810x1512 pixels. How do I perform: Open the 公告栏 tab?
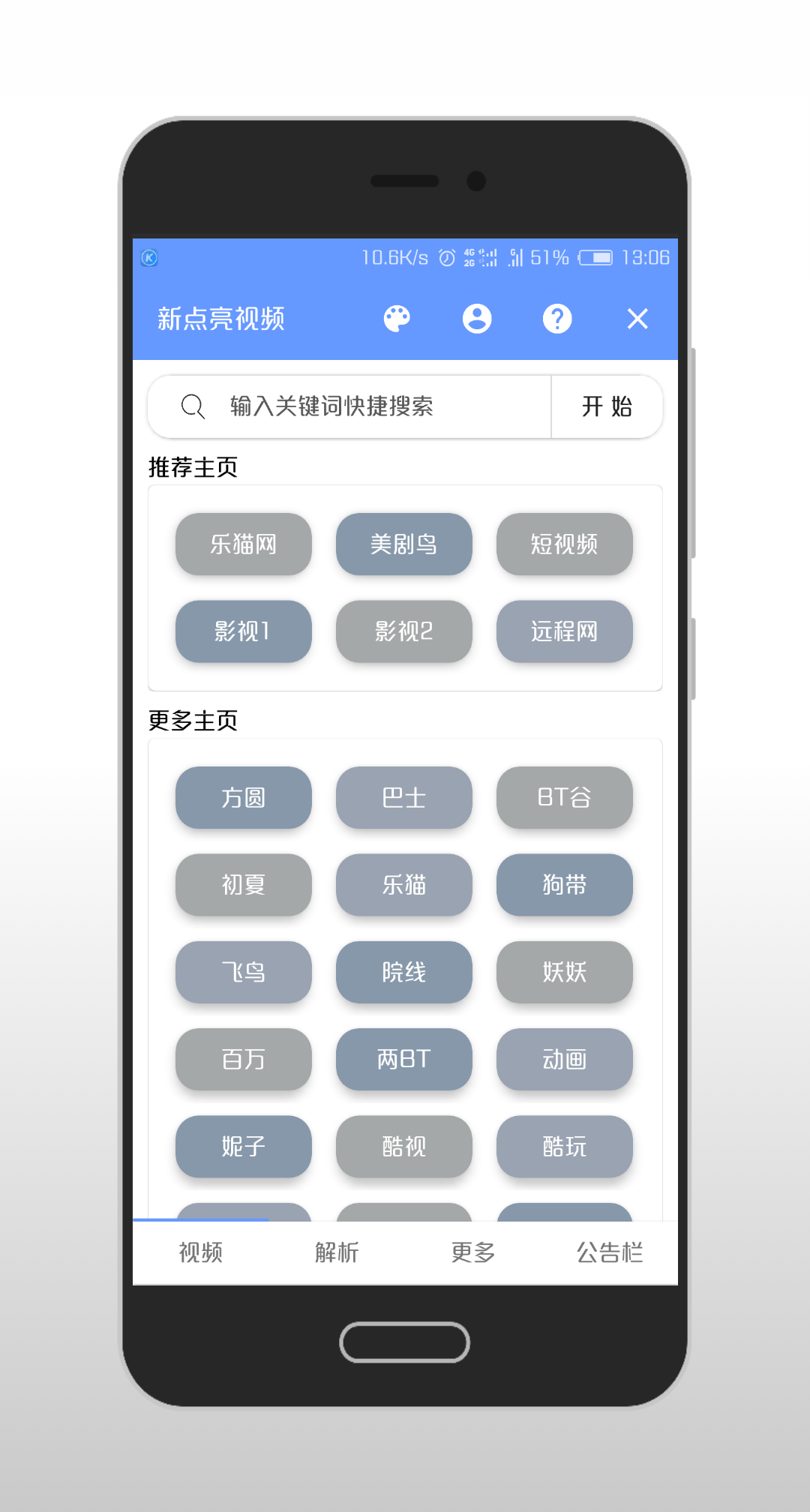[610, 1252]
